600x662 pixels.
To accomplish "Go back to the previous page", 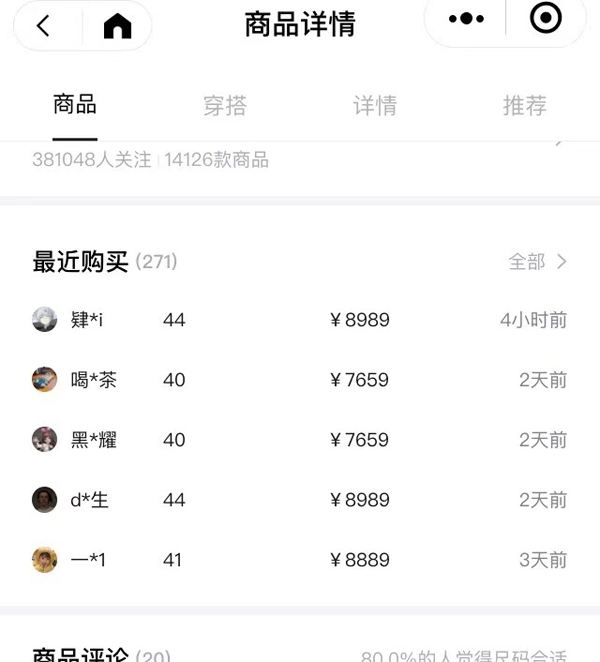I will [43, 26].
